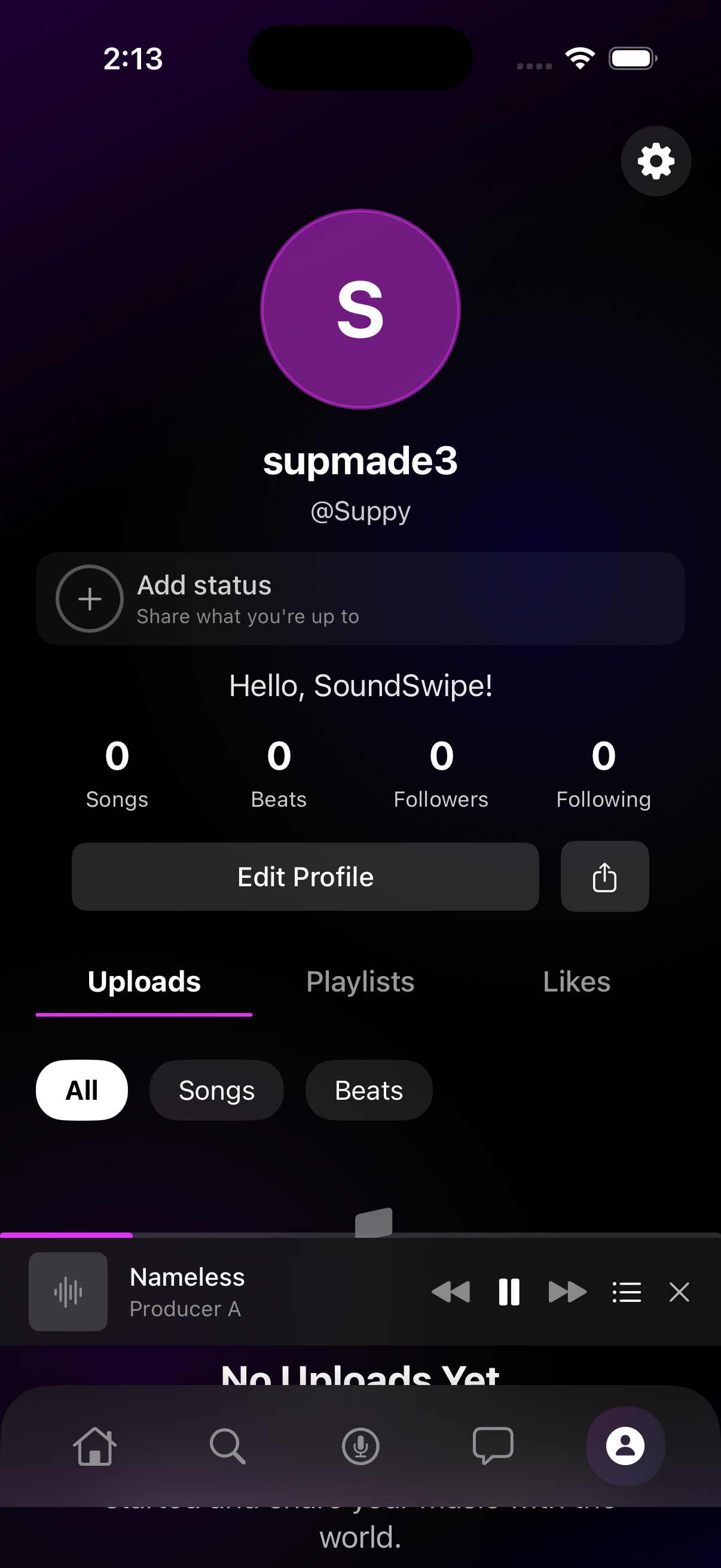The height and width of the screenshot is (1568, 721).
Task: Open the queue list icon in mini player
Action: pyautogui.click(x=627, y=1292)
